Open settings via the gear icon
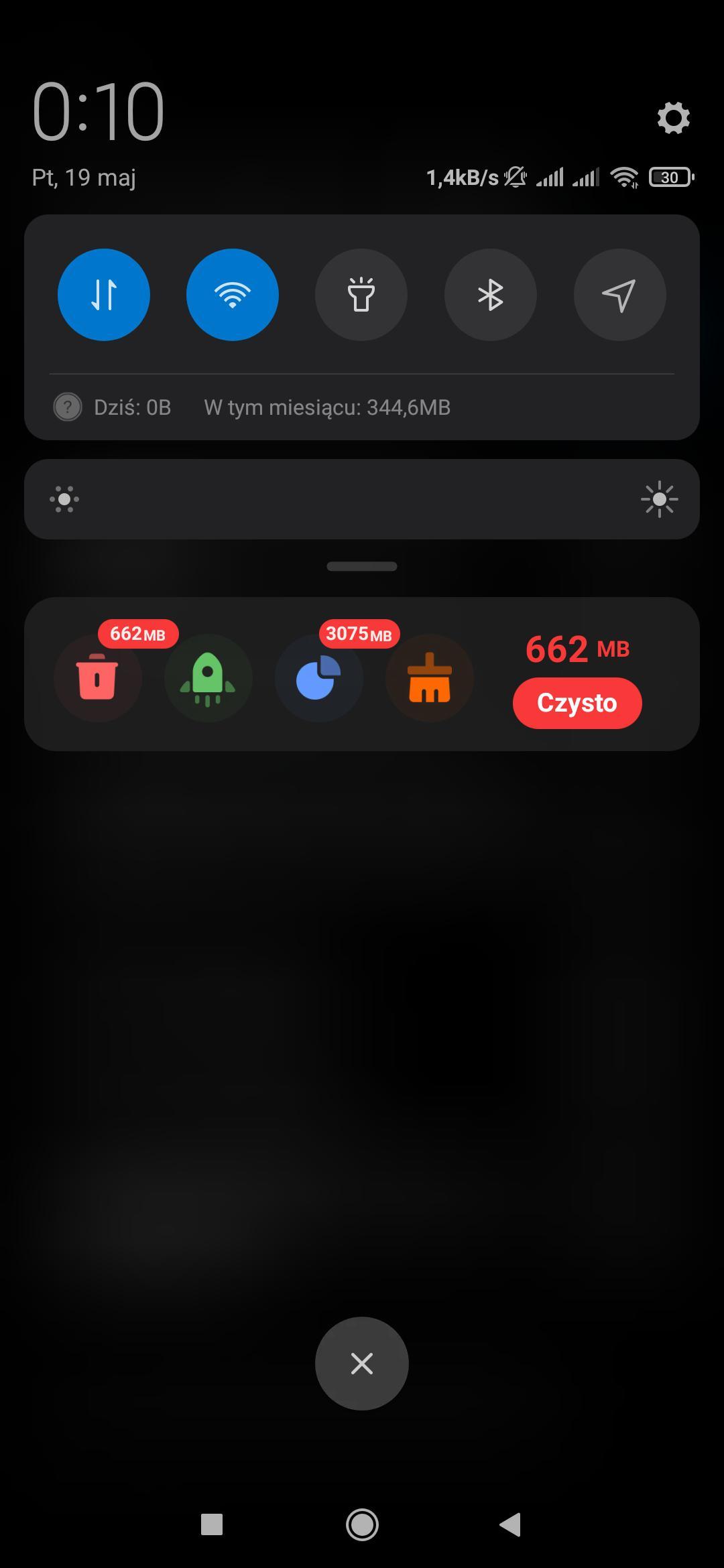 [x=673, y=118]
